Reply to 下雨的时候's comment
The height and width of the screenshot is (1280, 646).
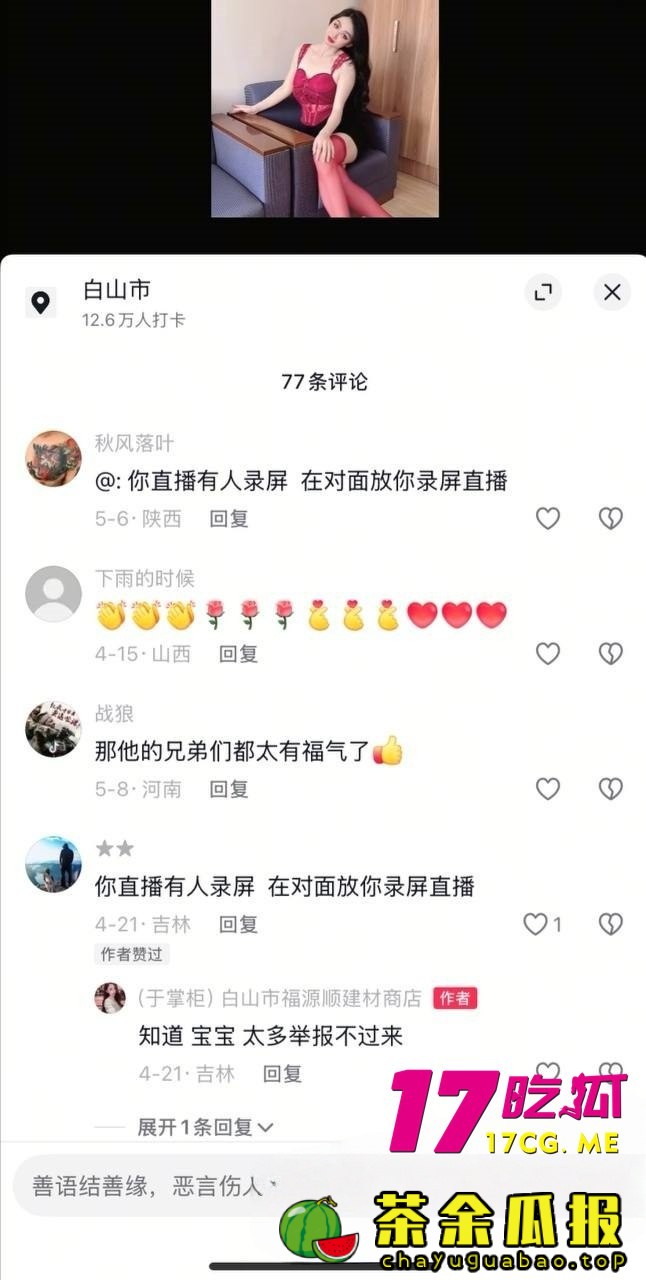[239, 654]
